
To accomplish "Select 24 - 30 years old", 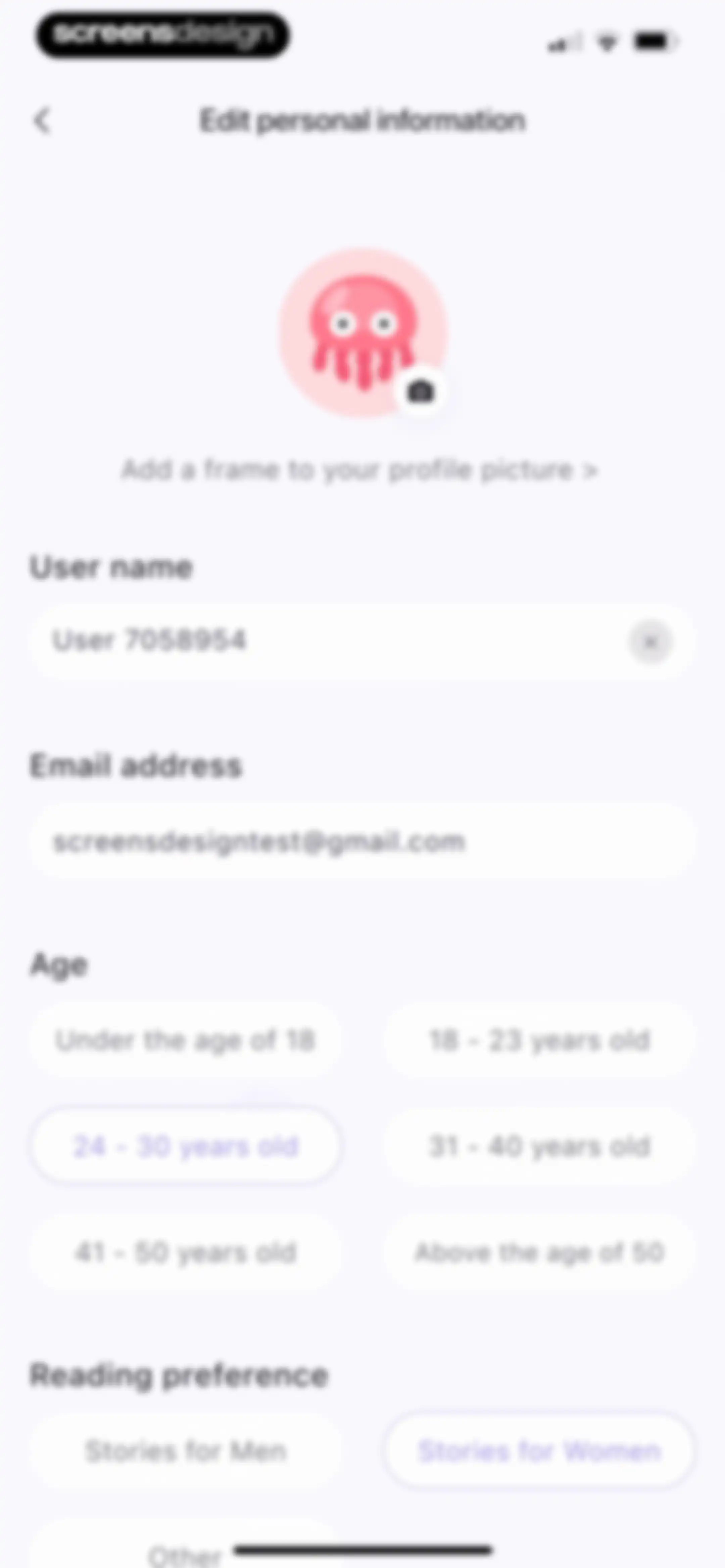I will coord(186,1146).
